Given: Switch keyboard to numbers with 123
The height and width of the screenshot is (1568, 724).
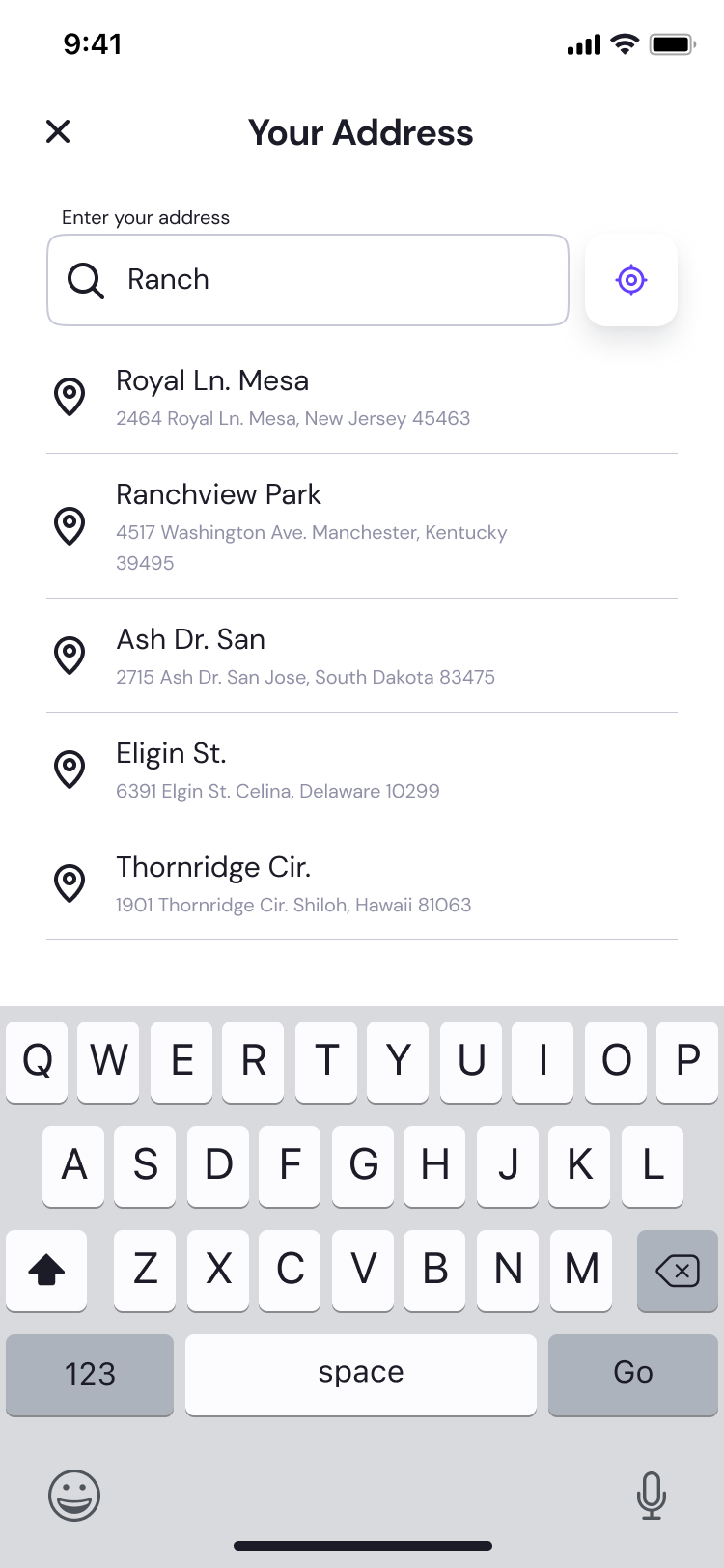Looking at the screenshot, I should click(90, 1374).
